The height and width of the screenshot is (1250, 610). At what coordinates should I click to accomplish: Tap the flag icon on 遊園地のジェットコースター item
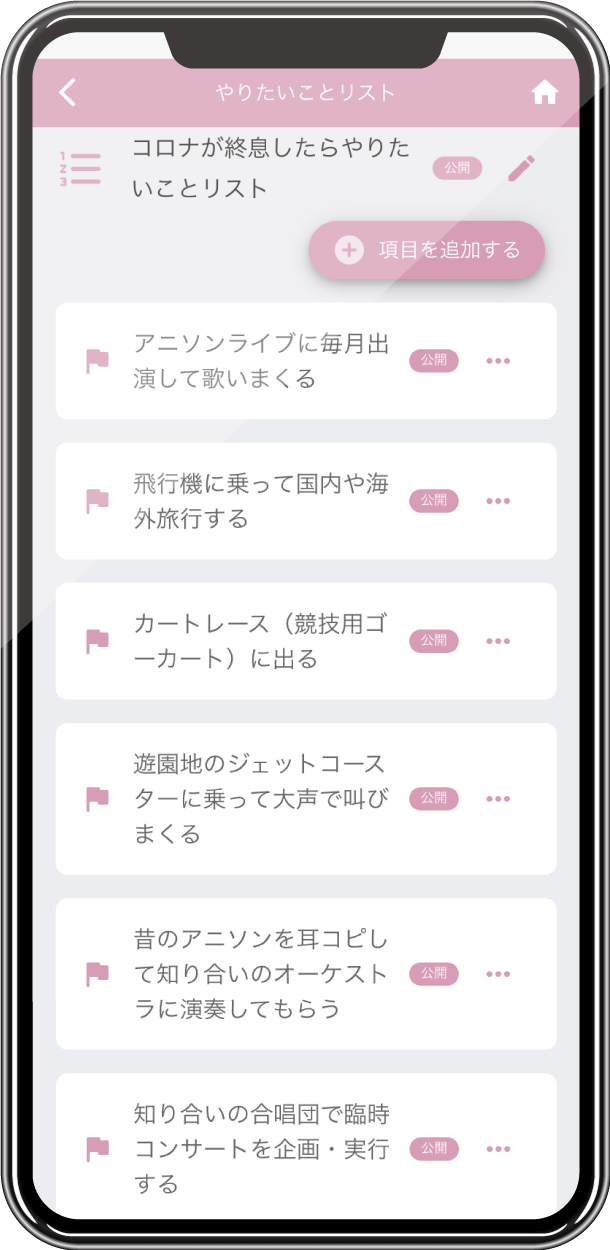pos(97,799)
